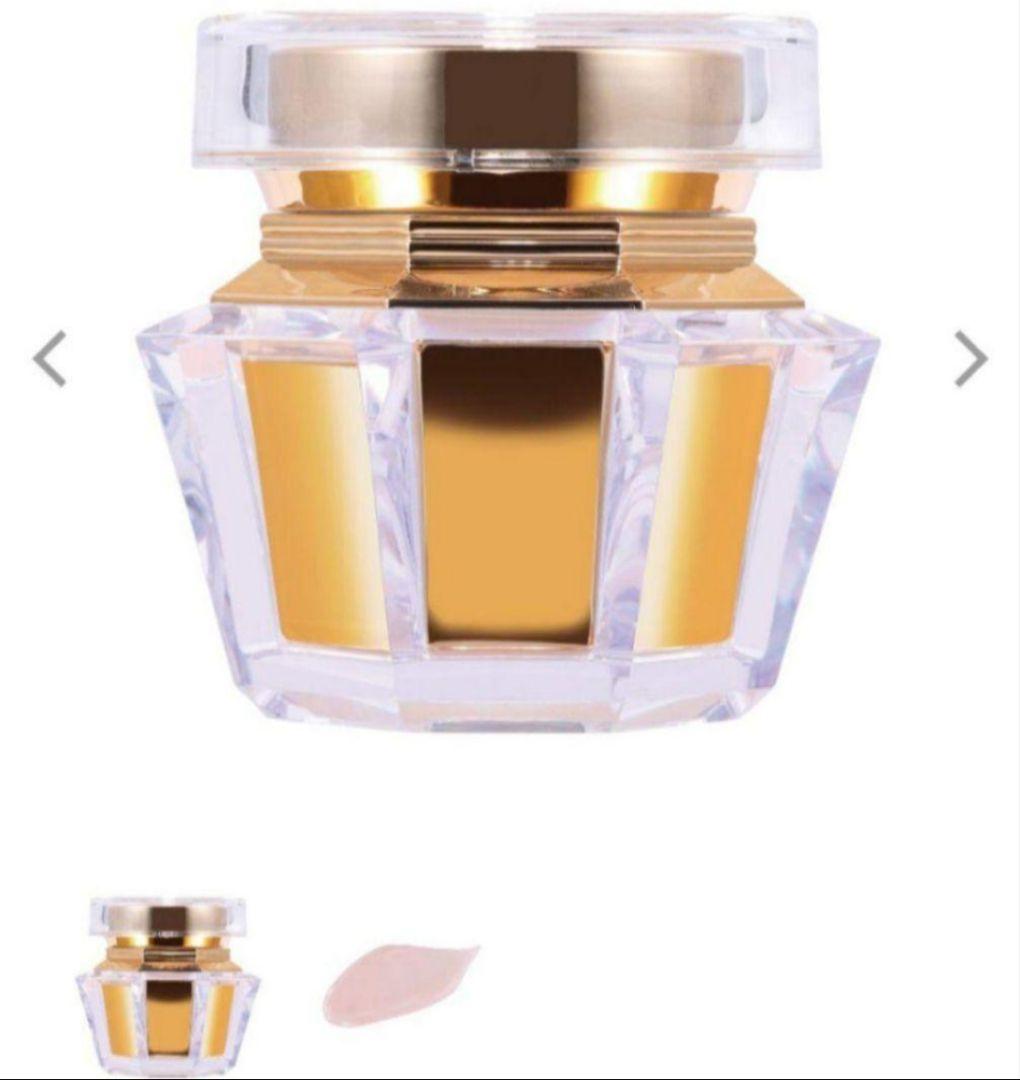The height and width of the screenshot is (1080, 1020).
Task: Select the jar thumbnail image
Action: 167,984
